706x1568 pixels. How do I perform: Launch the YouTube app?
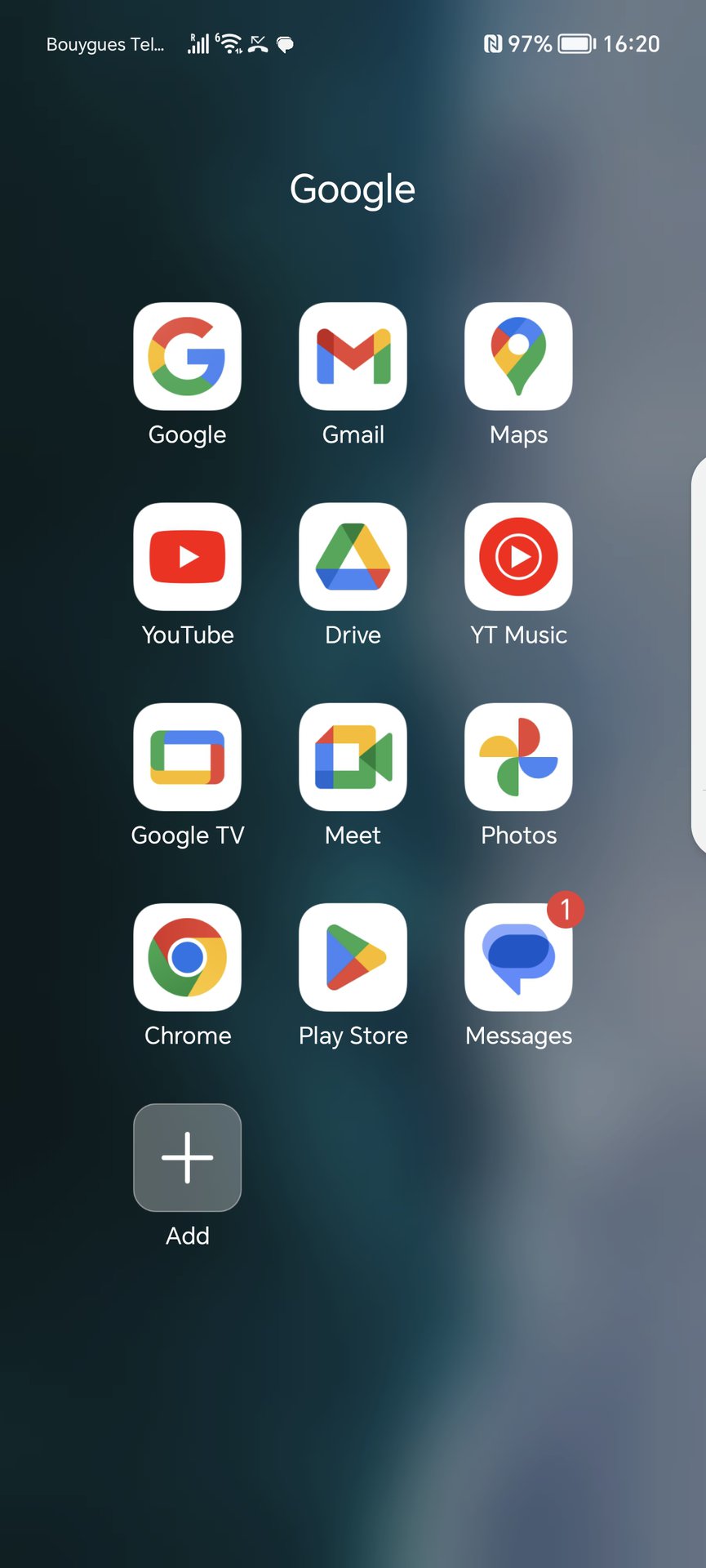187,557
